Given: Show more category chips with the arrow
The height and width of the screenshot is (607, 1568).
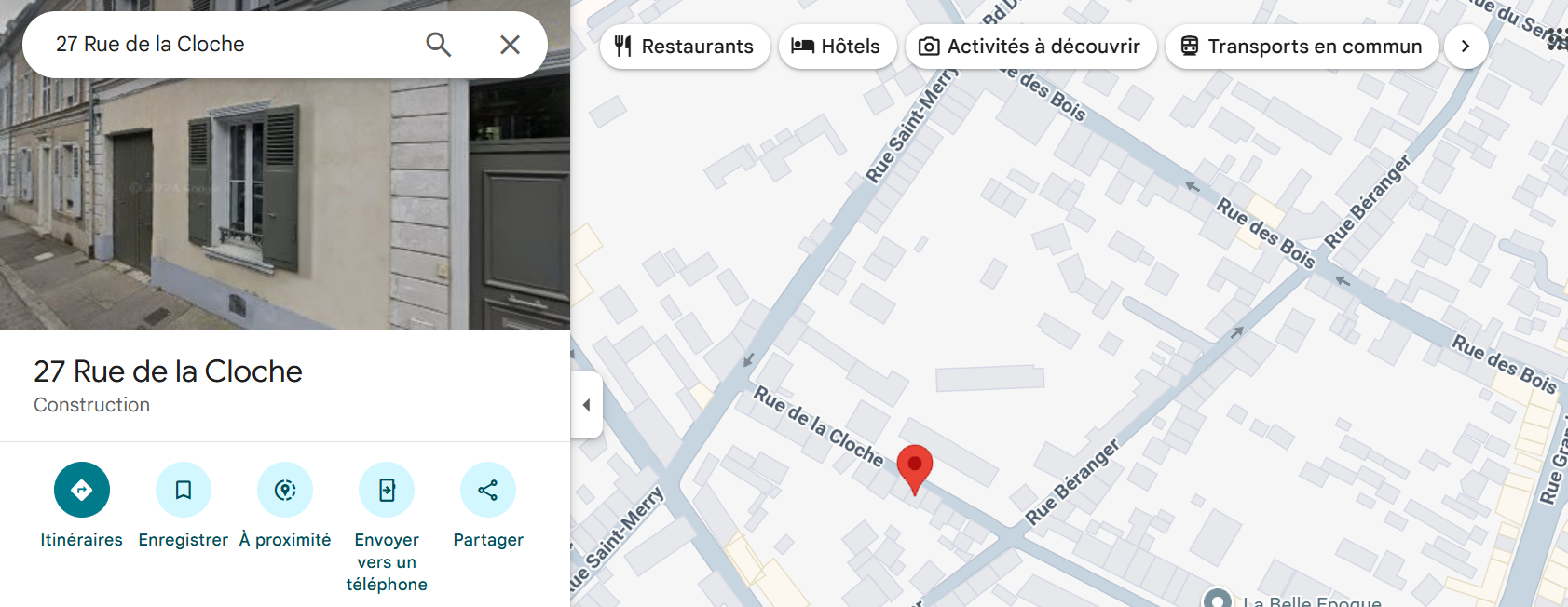Looking at the screenshot, I should click(x=1466, y=47).
